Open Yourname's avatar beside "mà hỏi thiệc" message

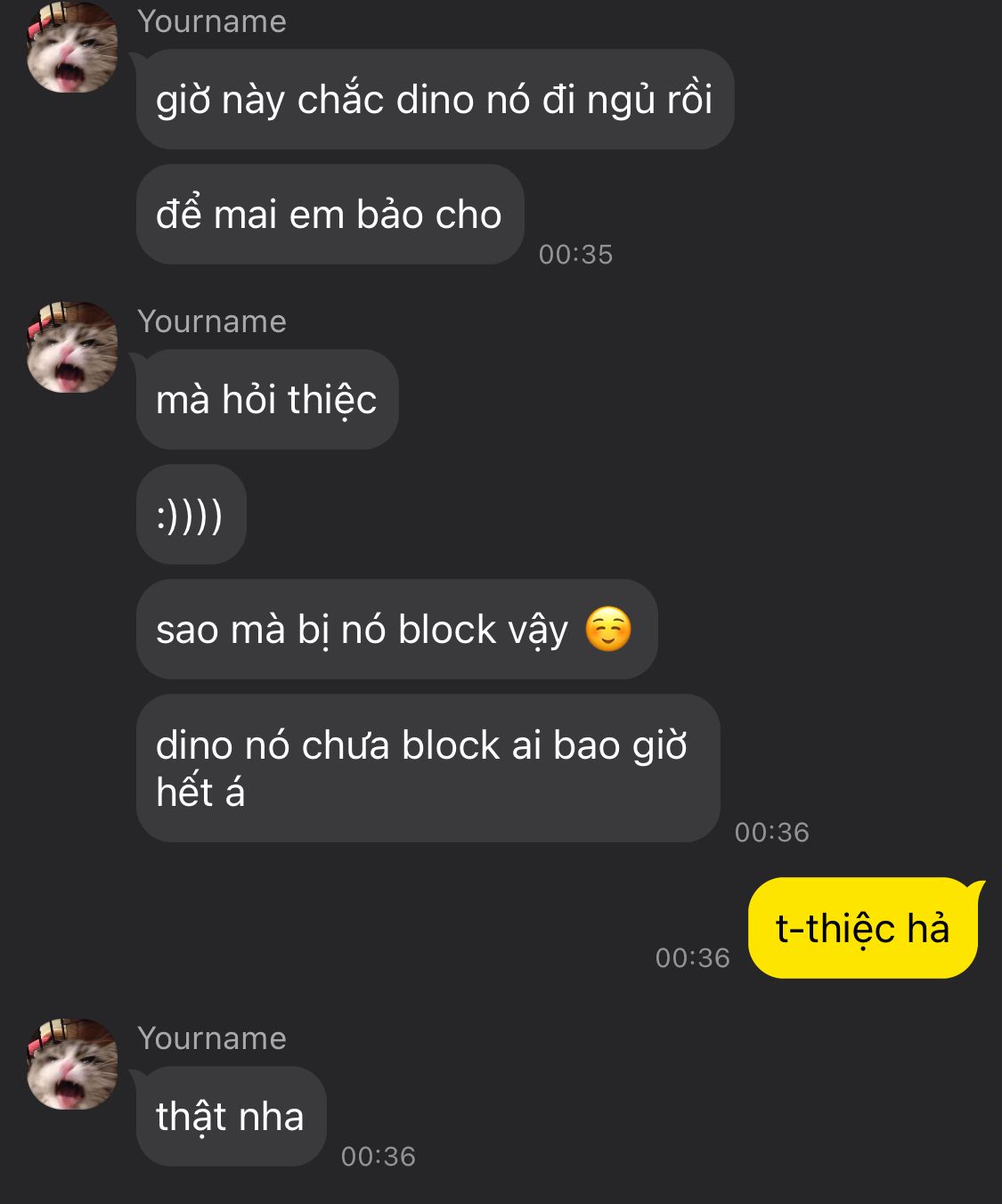(73, 347)
